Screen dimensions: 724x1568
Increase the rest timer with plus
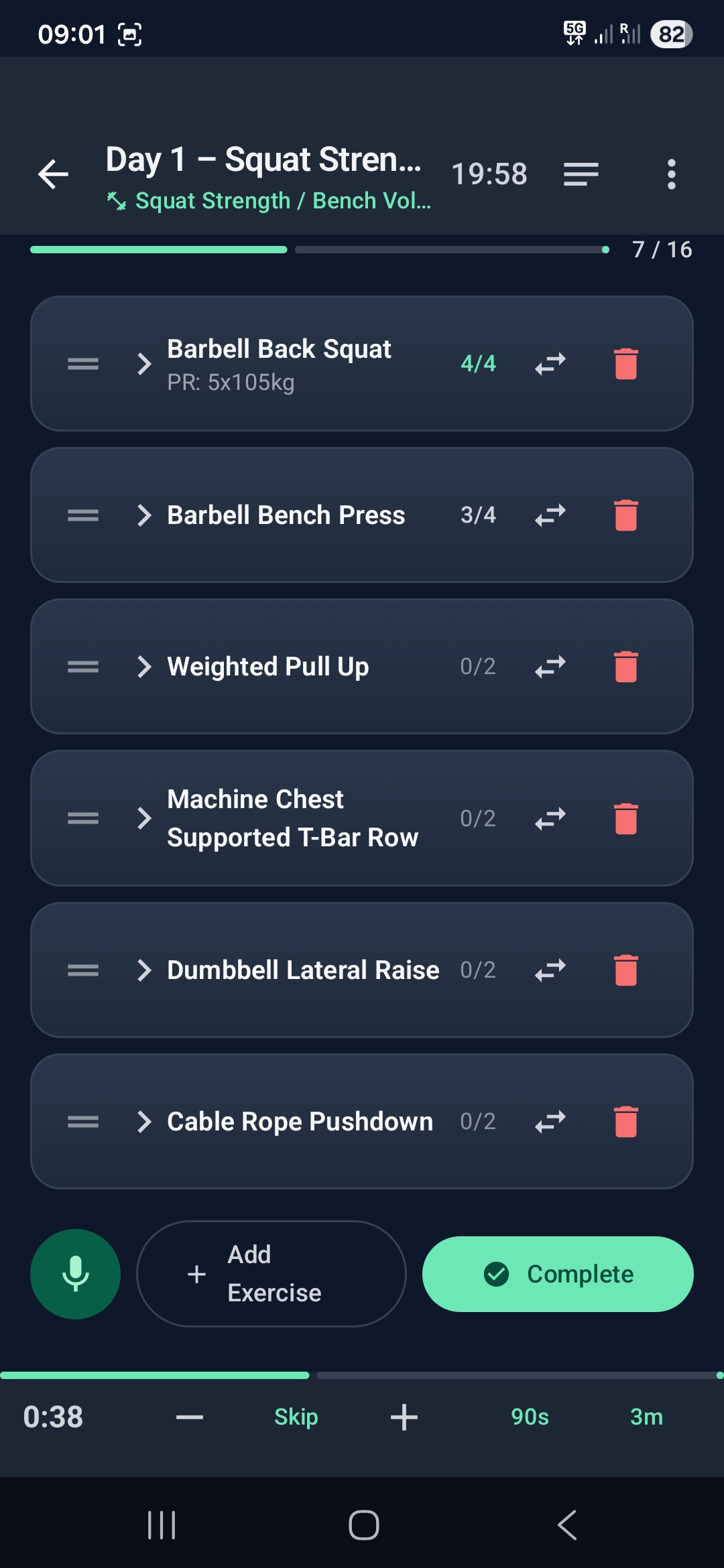404,1417
